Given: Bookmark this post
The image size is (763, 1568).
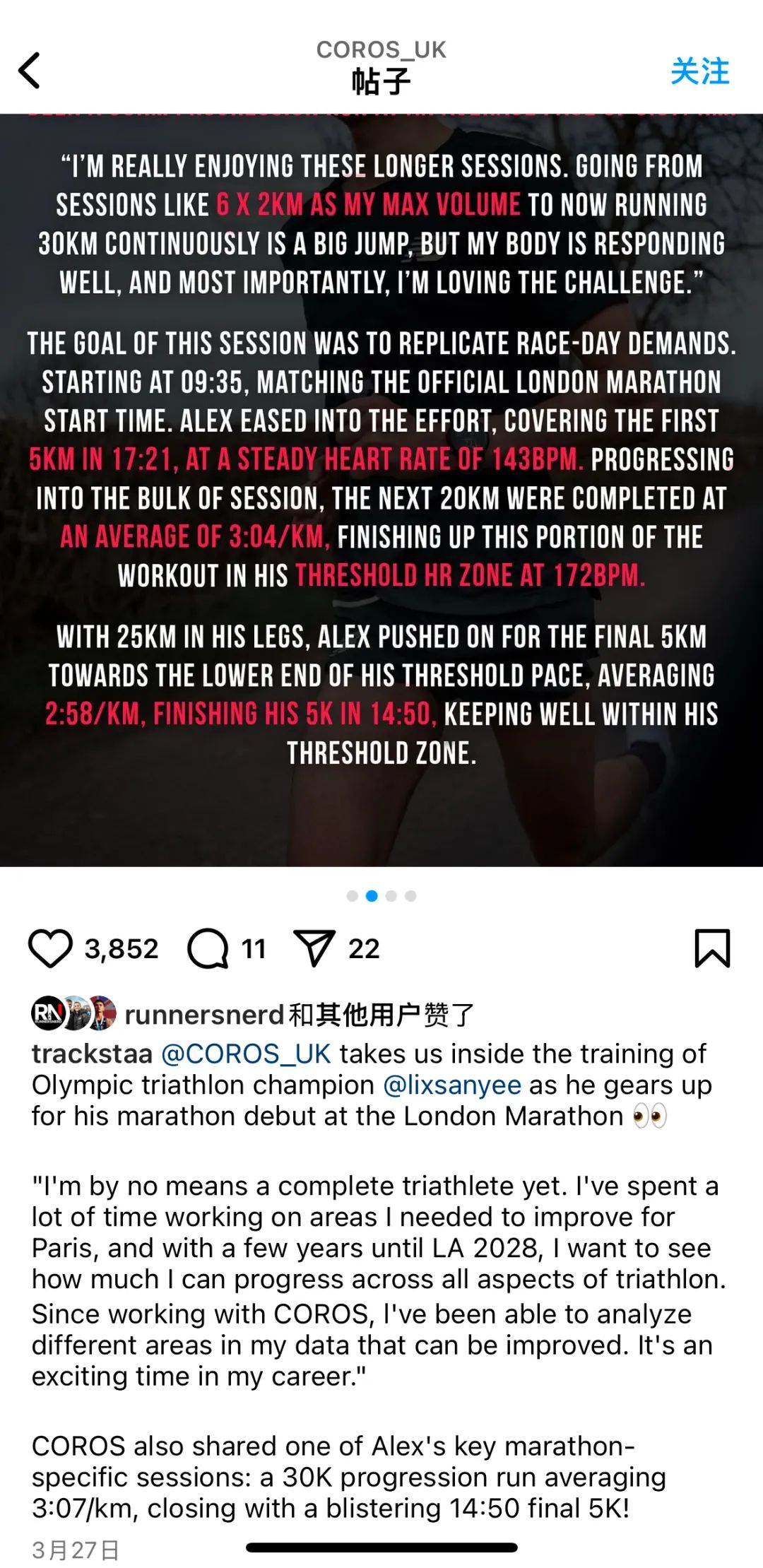Looking at the screenshot, I should [x=712, y=948].
